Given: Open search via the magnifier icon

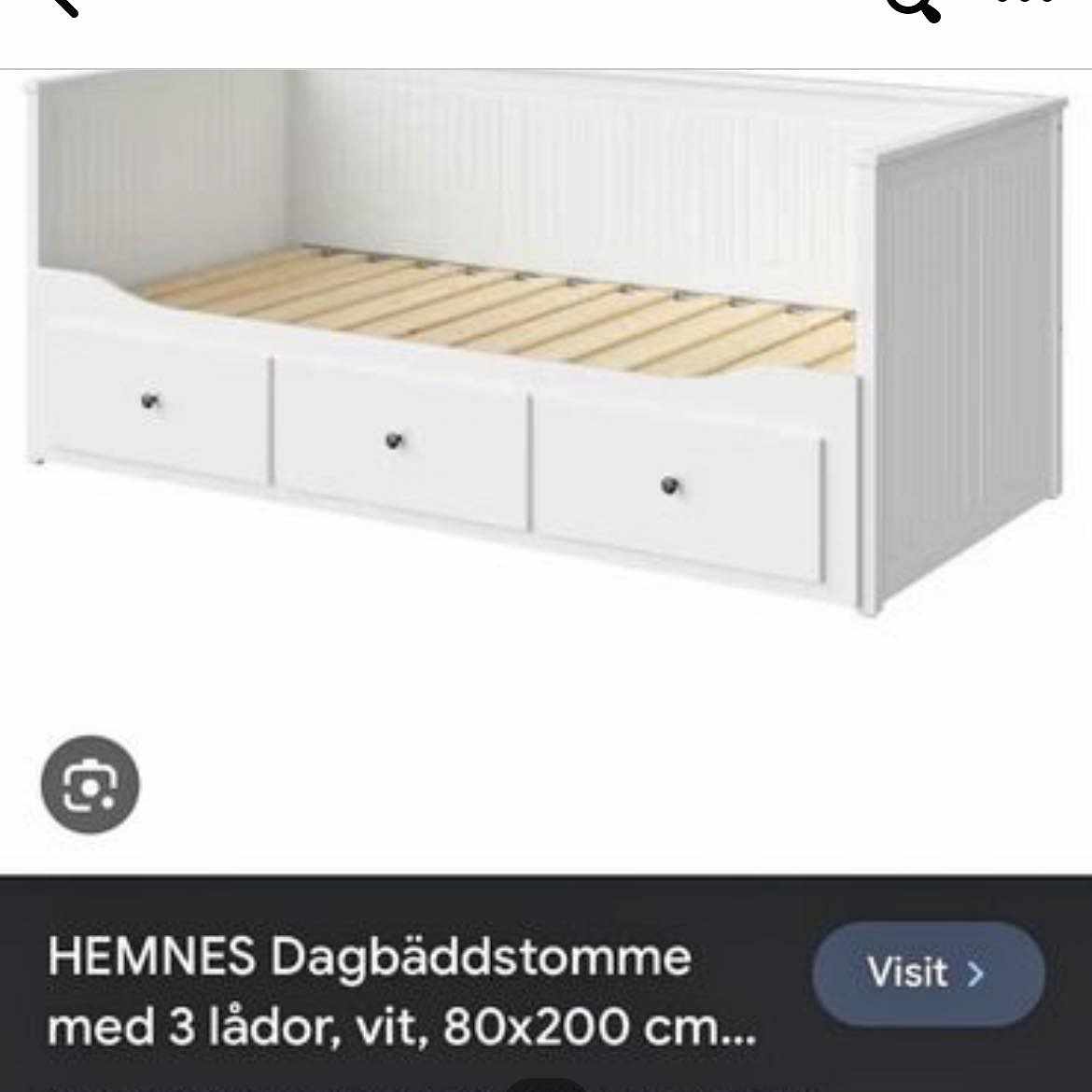Looking at the screenshot, I should pos(911,9).
